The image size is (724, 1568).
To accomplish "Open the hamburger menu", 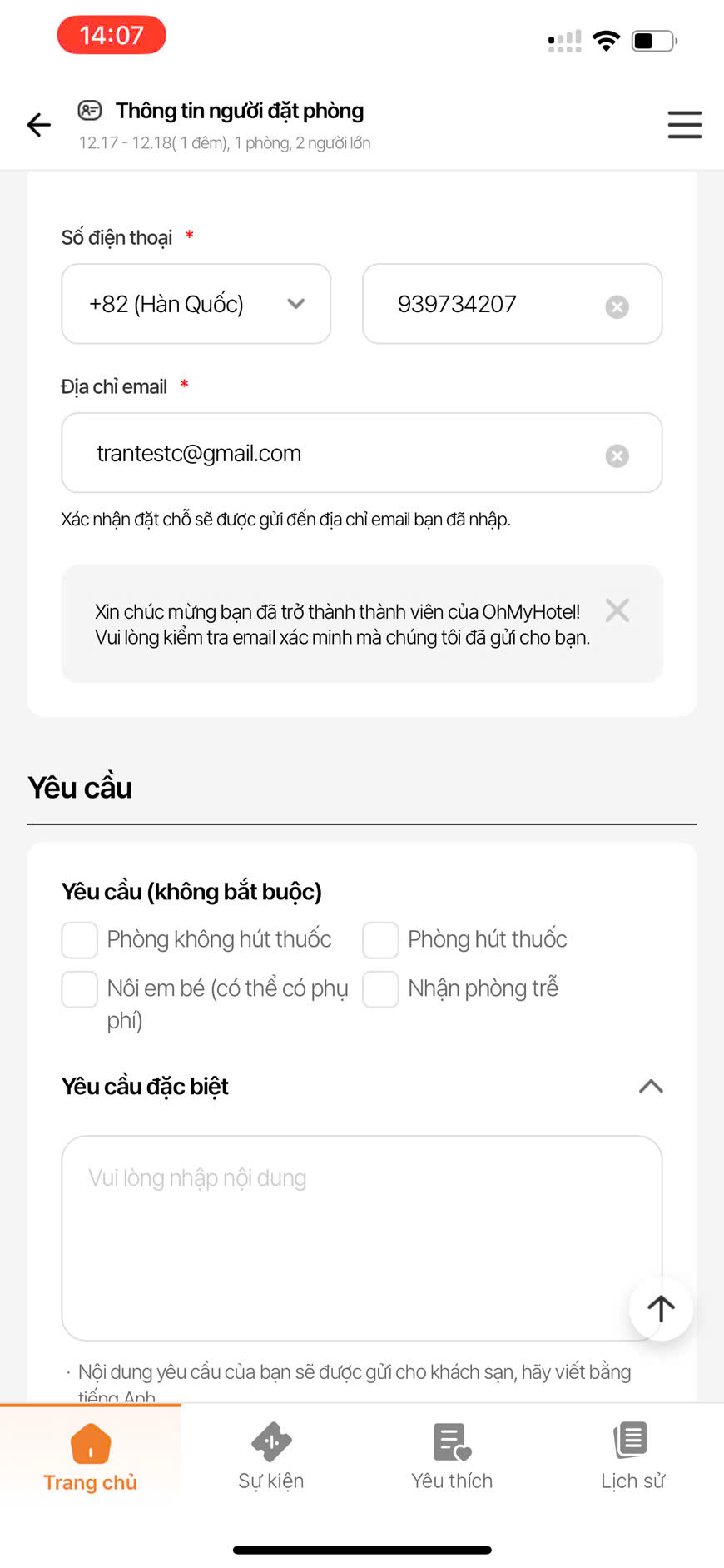I will [x=684, y=125].
